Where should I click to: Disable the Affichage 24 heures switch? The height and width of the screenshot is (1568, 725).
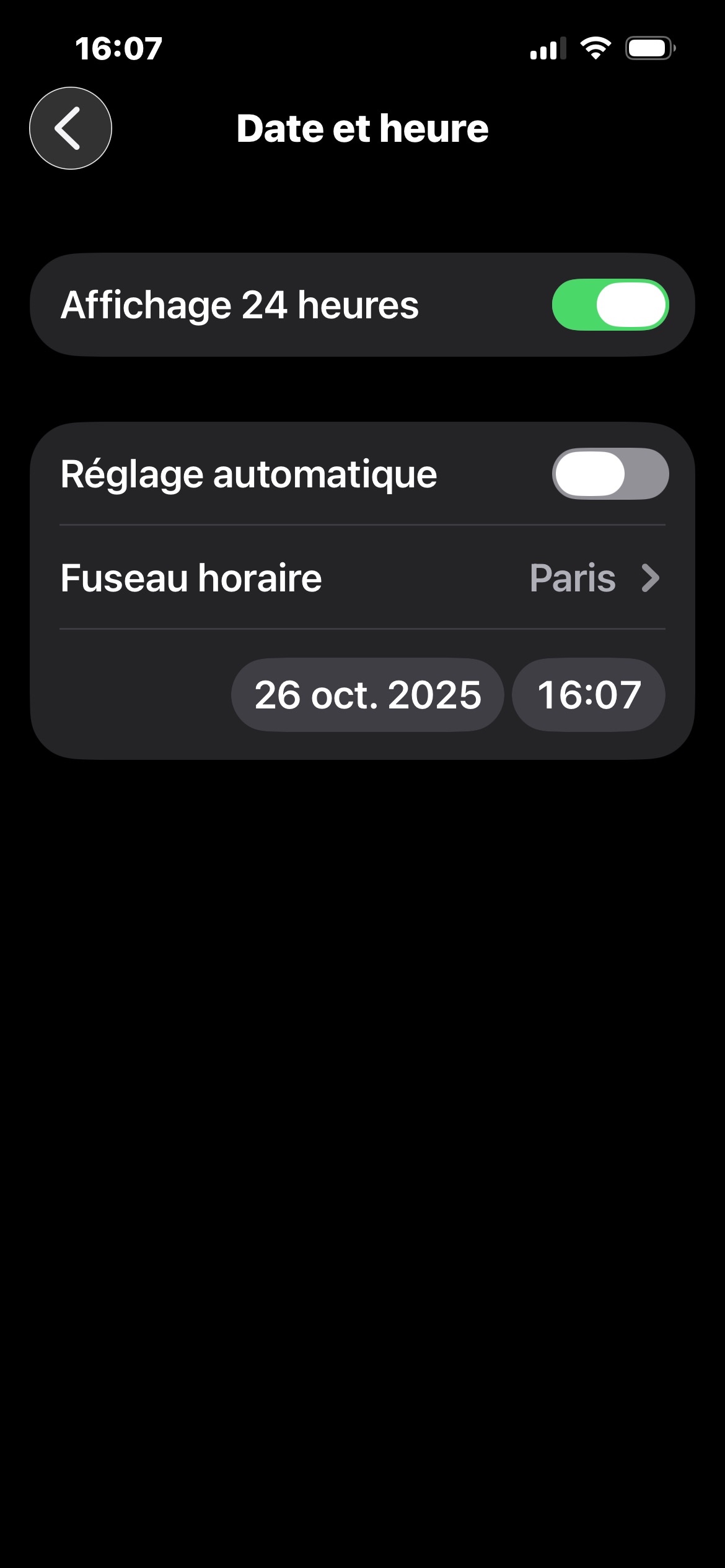click(x=610, y=305)
